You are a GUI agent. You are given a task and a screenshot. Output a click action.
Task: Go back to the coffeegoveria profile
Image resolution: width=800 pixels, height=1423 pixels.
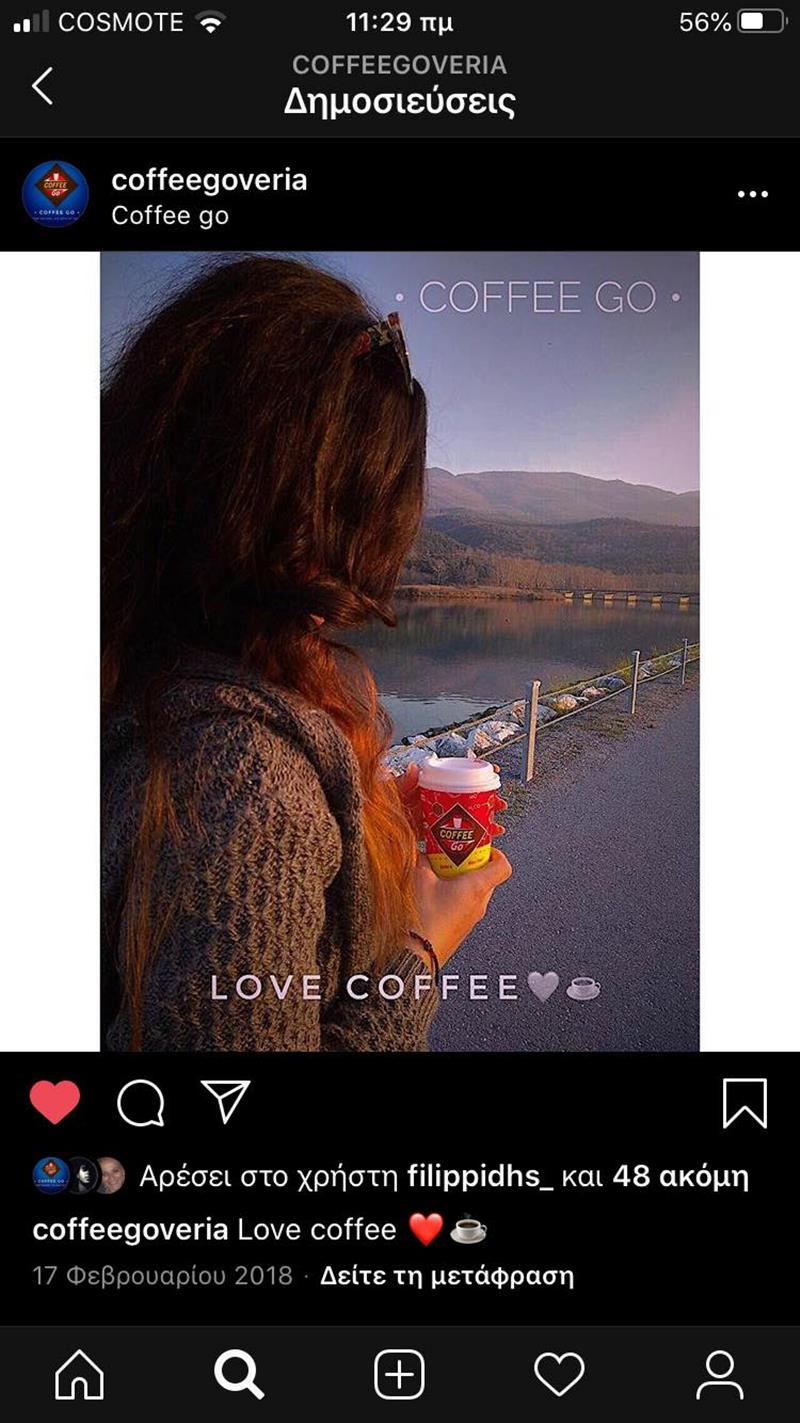pyautogui.click(x=42, y=86)
